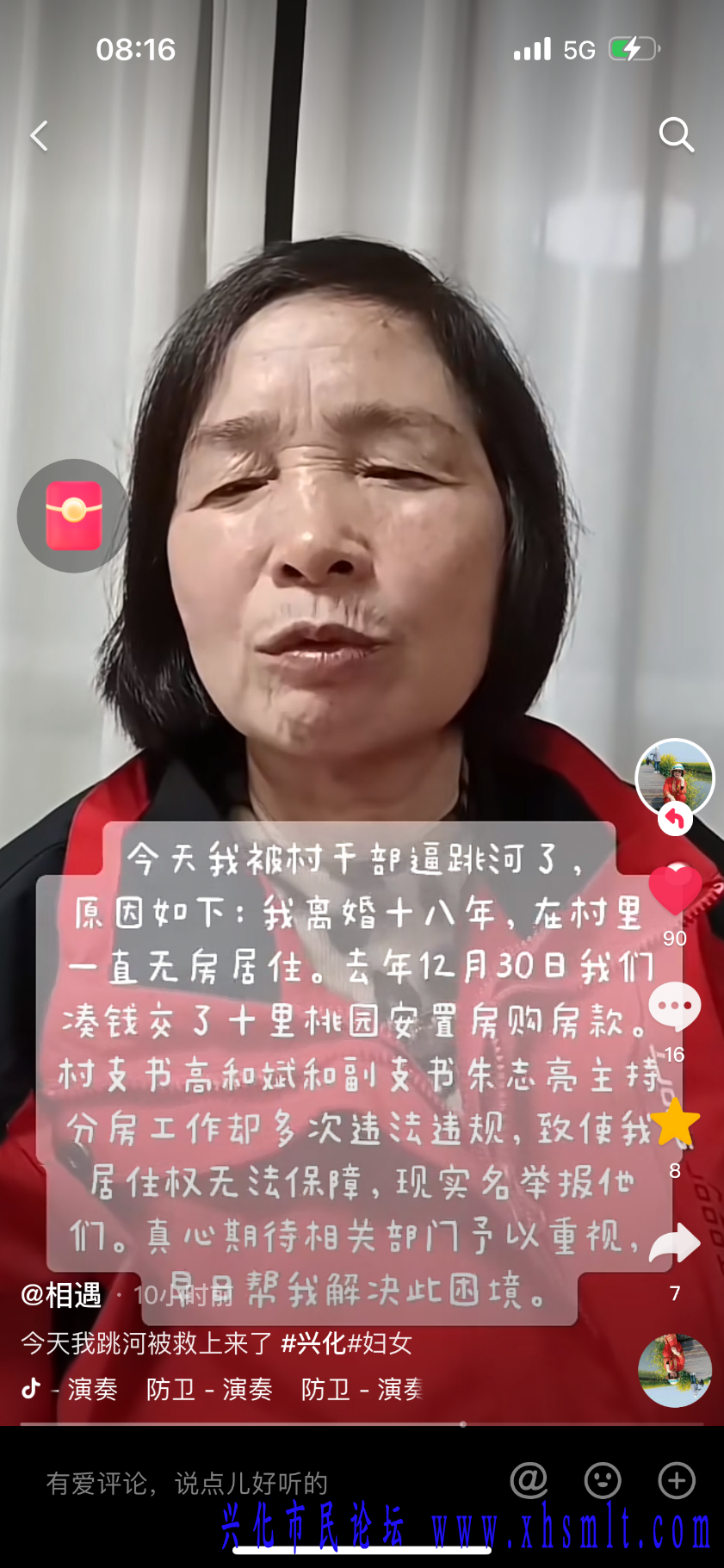Open the emoji picker
Image resolution: width=724 pixels, height=1568 pixels.
coord(603,1480)
